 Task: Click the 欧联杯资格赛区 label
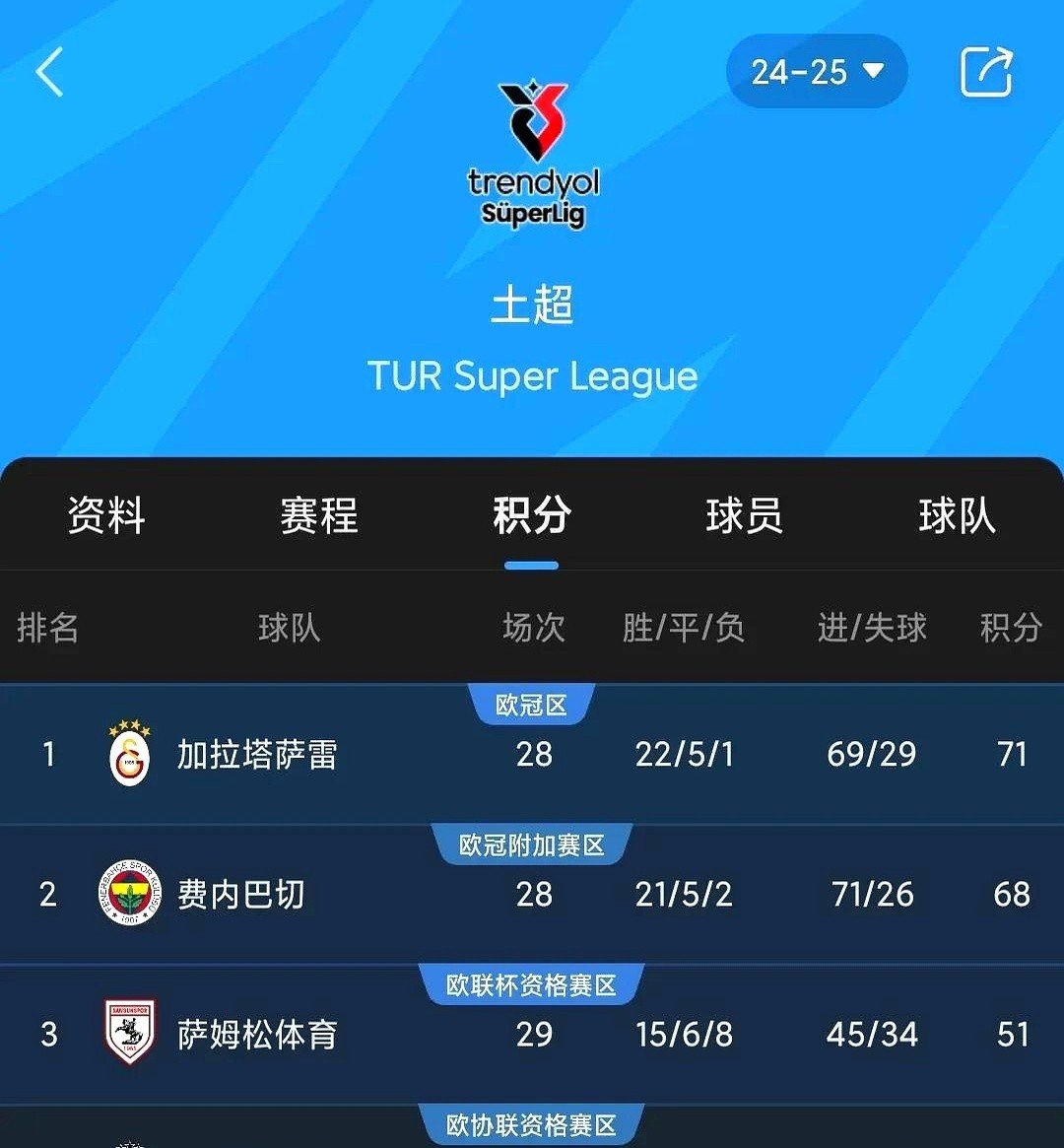point(532,983)
